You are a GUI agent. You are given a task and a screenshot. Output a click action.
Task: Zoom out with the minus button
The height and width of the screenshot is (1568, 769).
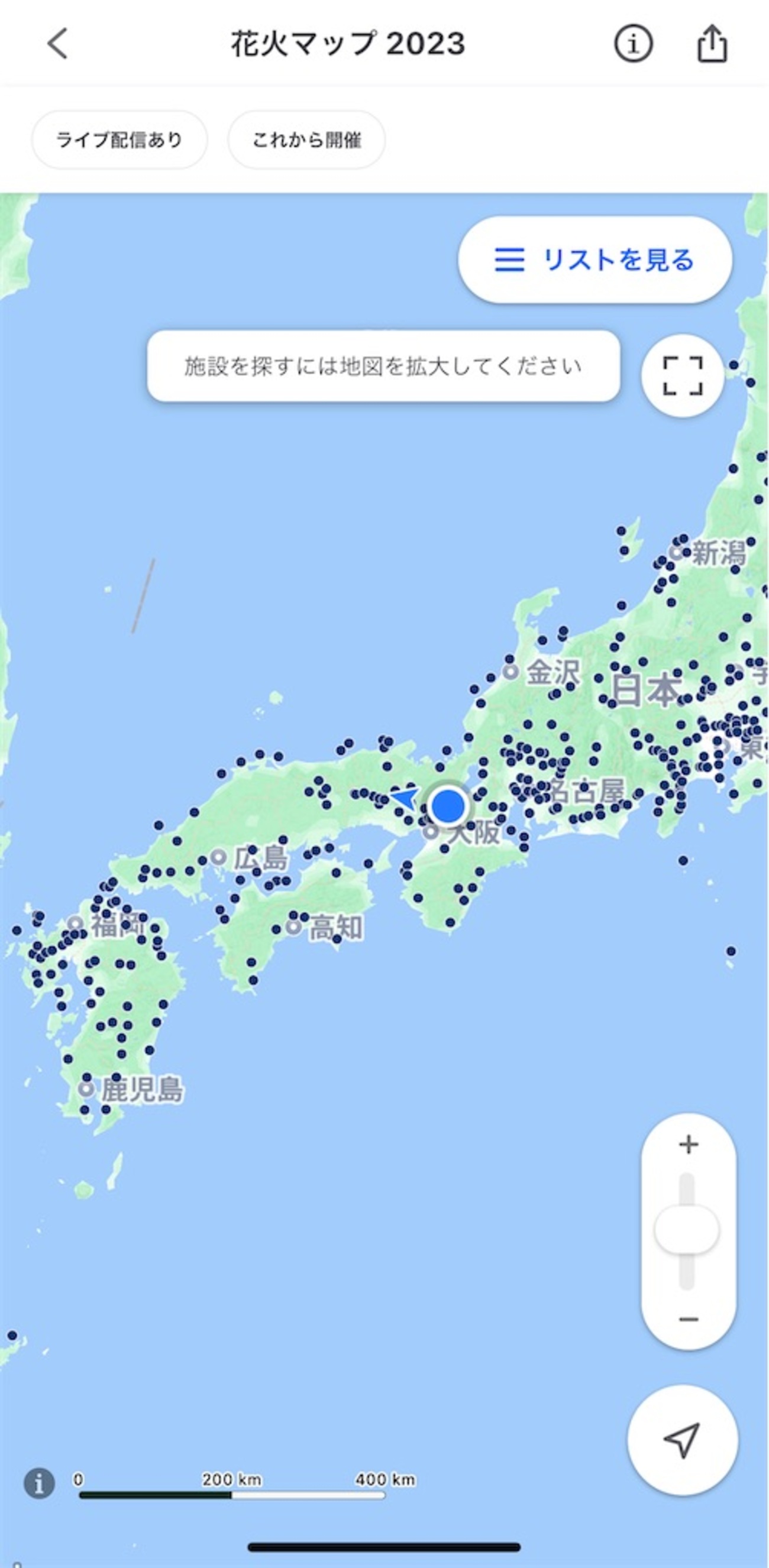coord(689,1320)
